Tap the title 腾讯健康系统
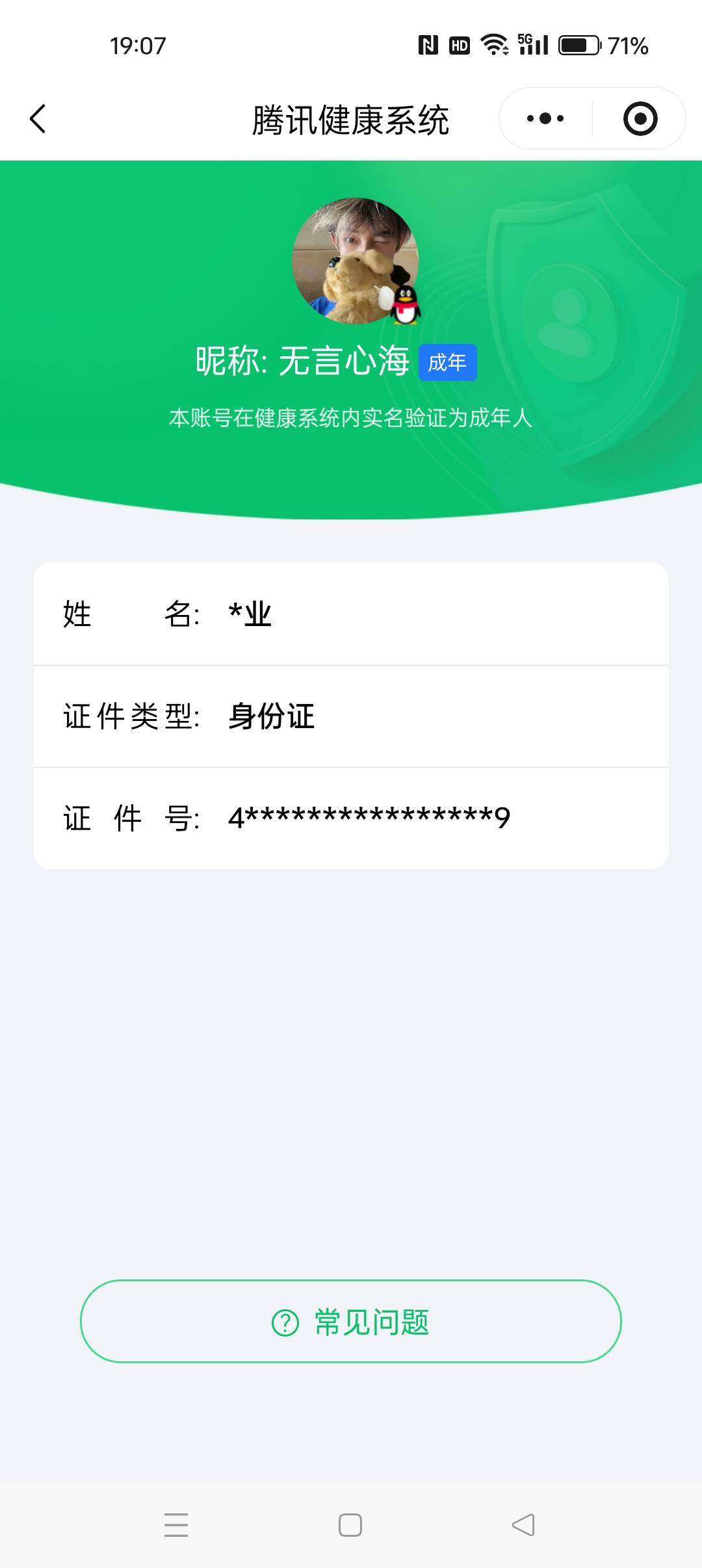The height and width of the screenshot is (1568, 702). (351, 119)
